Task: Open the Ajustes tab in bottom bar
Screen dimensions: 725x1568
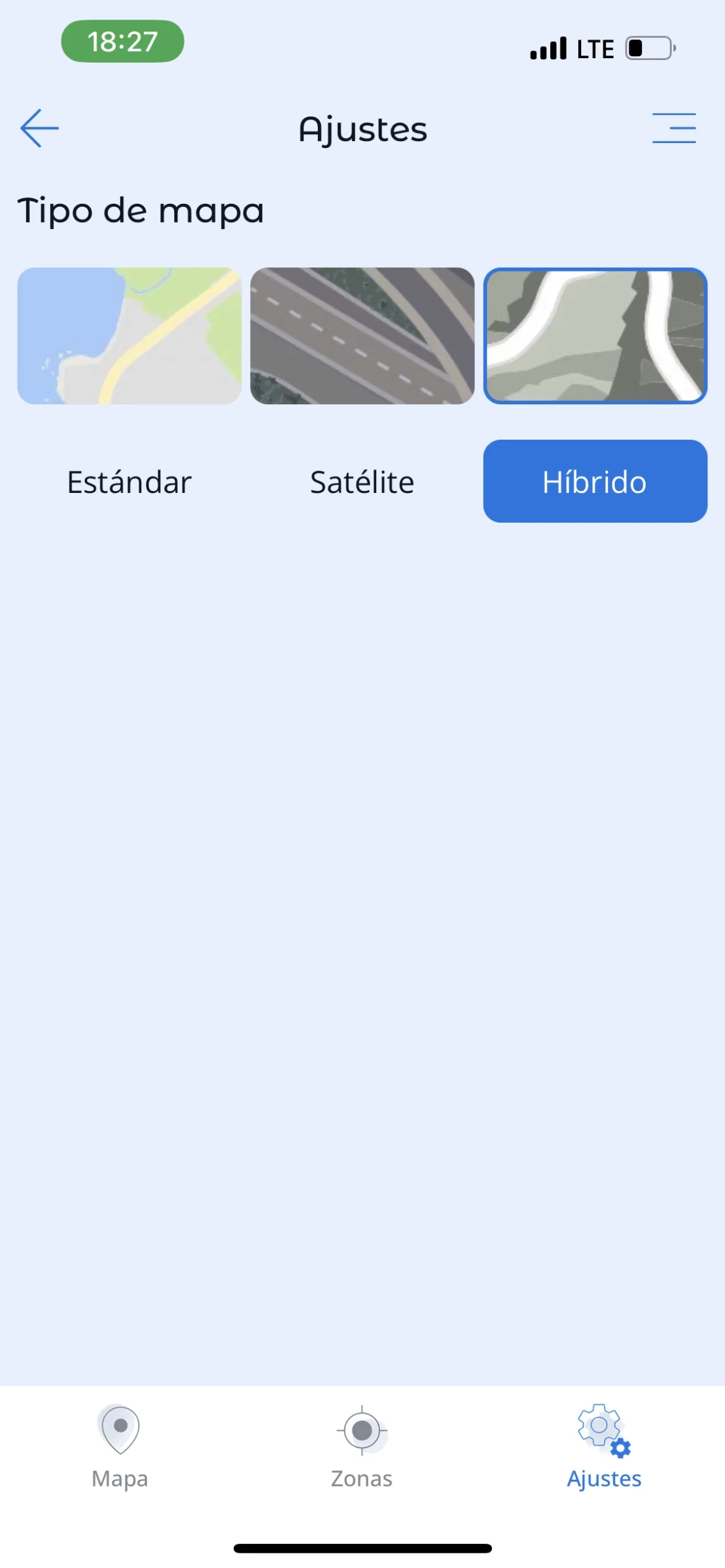Action: [x=604, y=1447]
